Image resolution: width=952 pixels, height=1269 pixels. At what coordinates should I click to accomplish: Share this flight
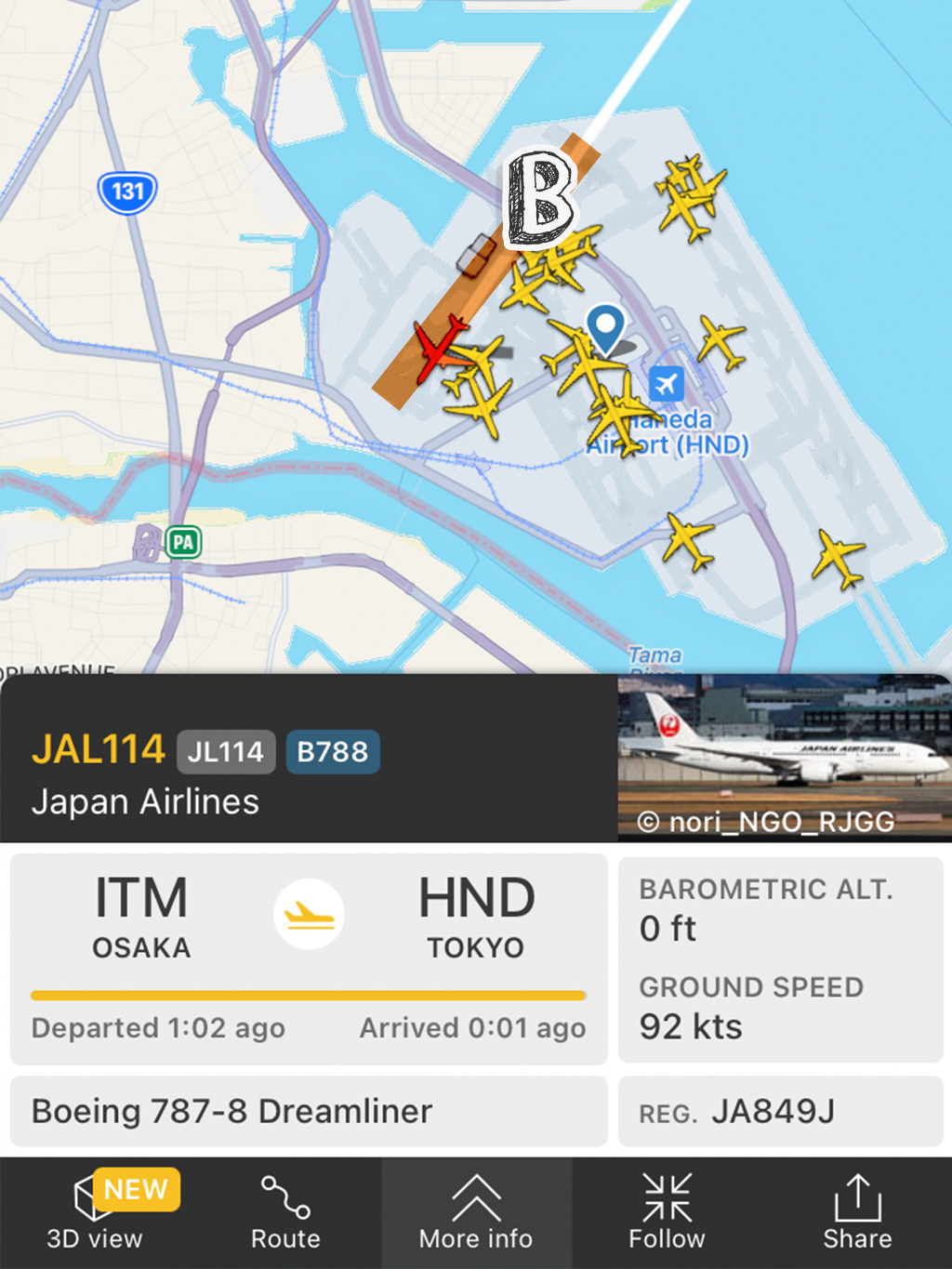tap(857, 1212)
